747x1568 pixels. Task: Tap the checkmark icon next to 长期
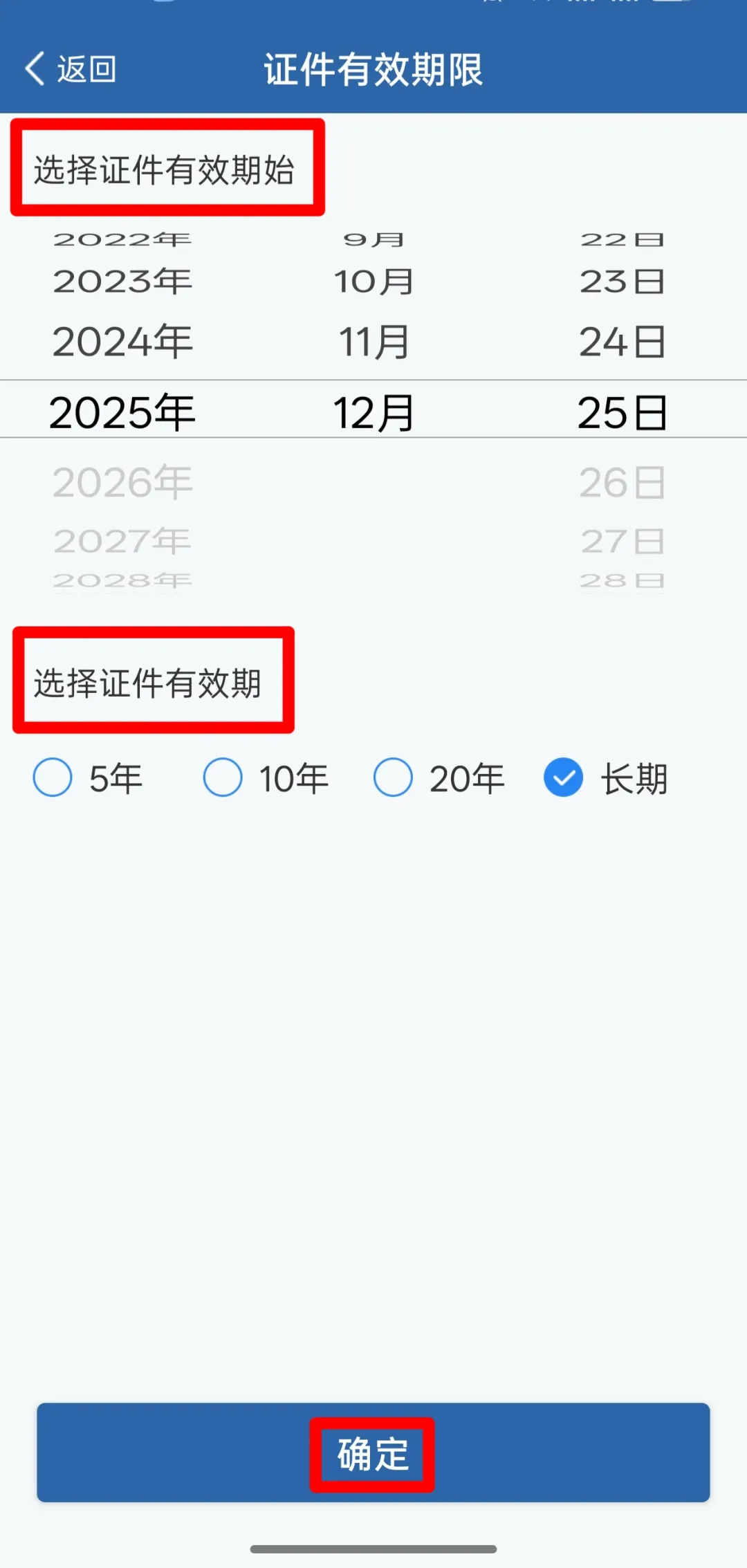564,777
